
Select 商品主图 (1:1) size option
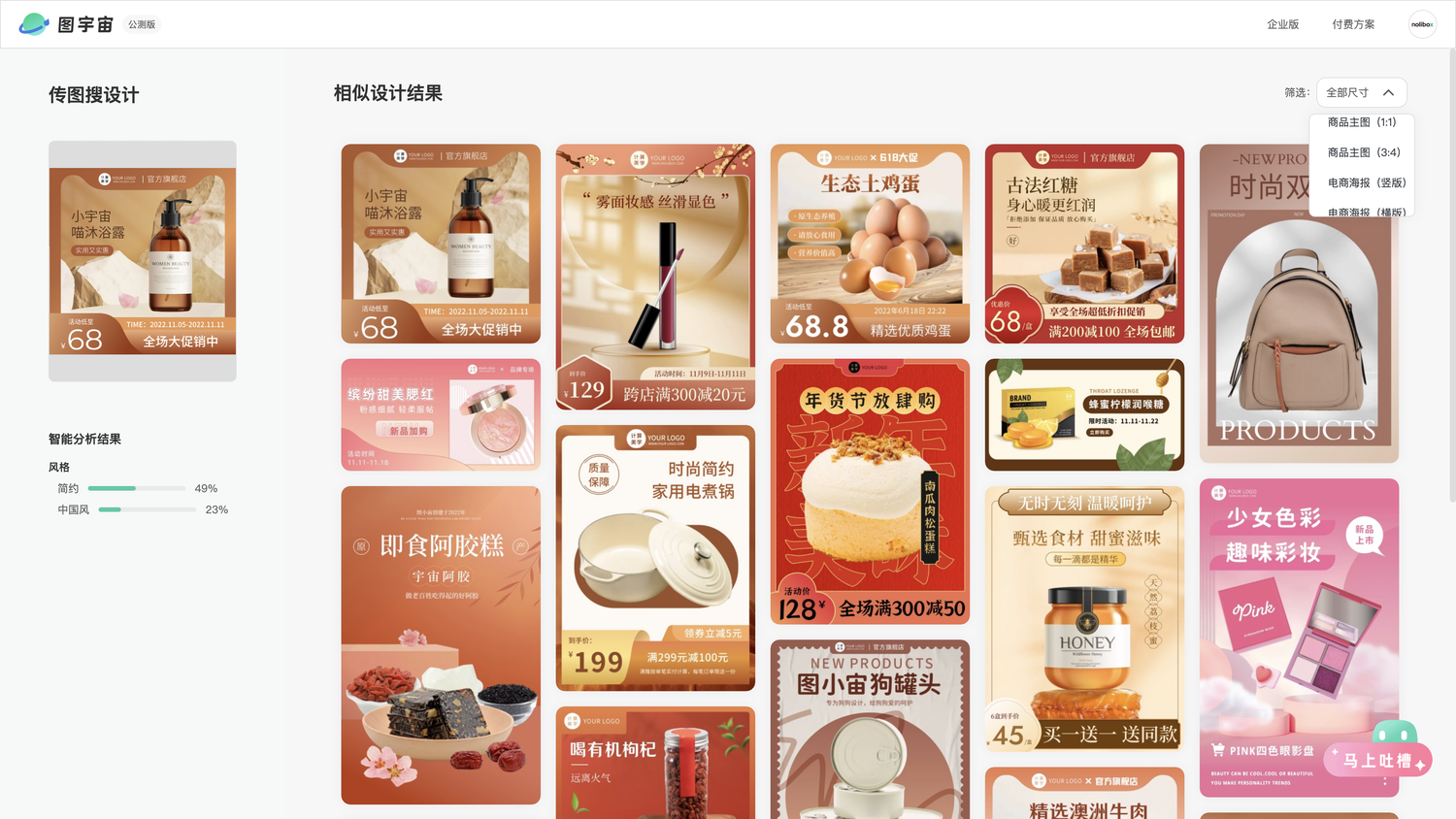click(x=1361, y=122)
